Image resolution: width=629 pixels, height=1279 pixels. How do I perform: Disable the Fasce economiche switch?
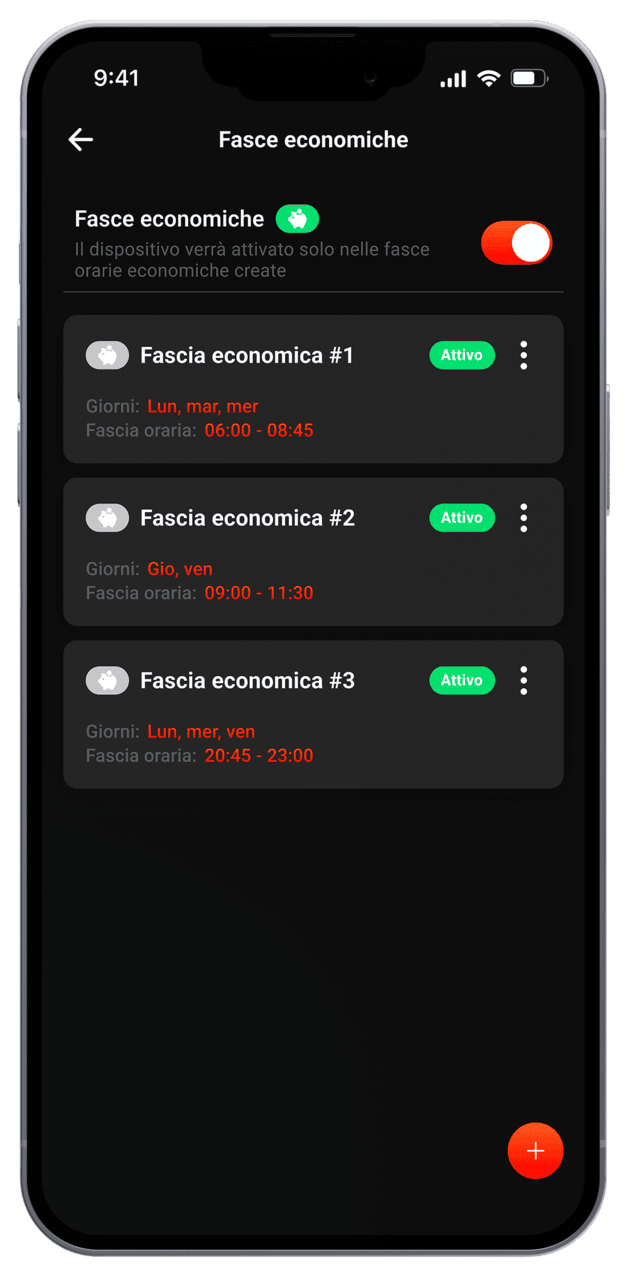(x=516, y=243)
